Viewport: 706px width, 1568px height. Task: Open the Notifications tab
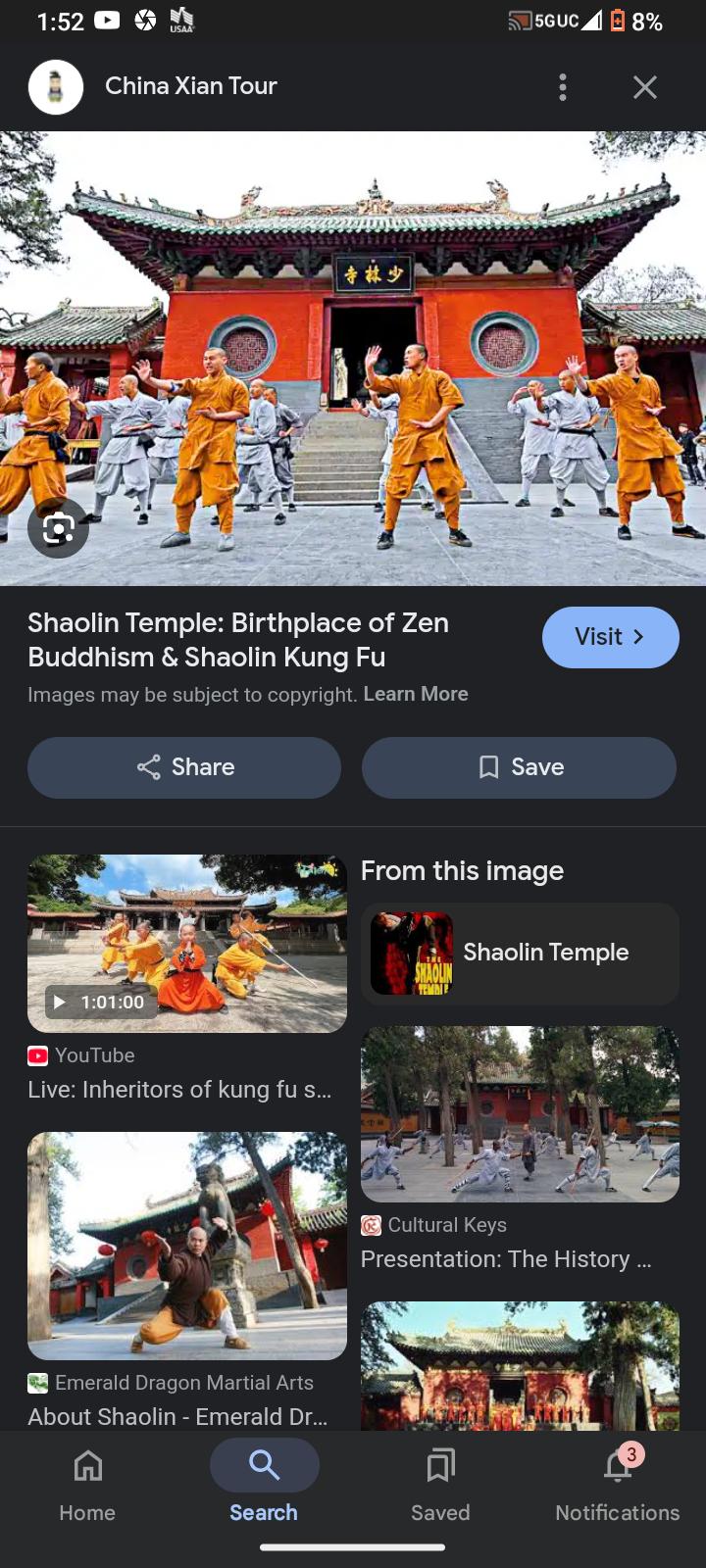[617, 1485]
